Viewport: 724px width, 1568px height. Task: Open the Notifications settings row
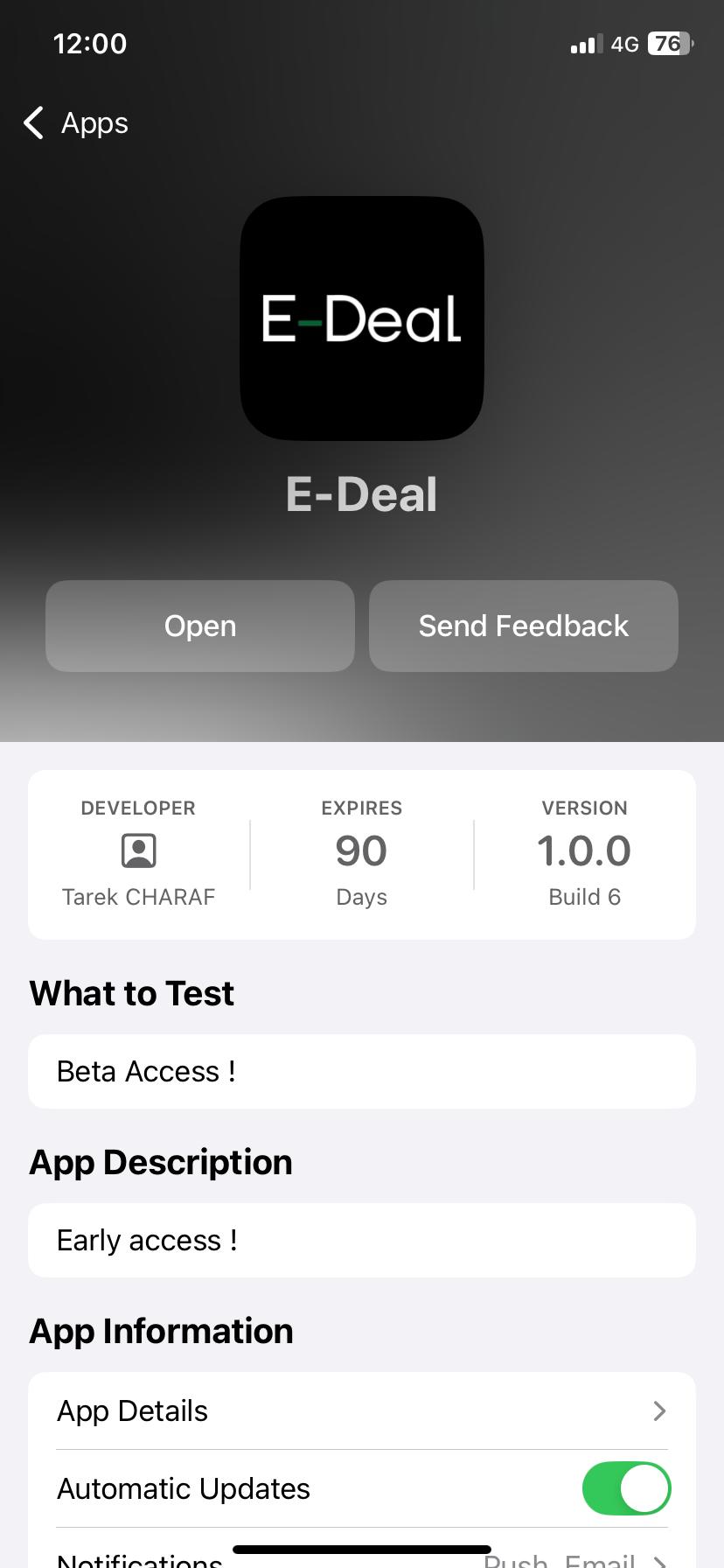pos(361,1557)
